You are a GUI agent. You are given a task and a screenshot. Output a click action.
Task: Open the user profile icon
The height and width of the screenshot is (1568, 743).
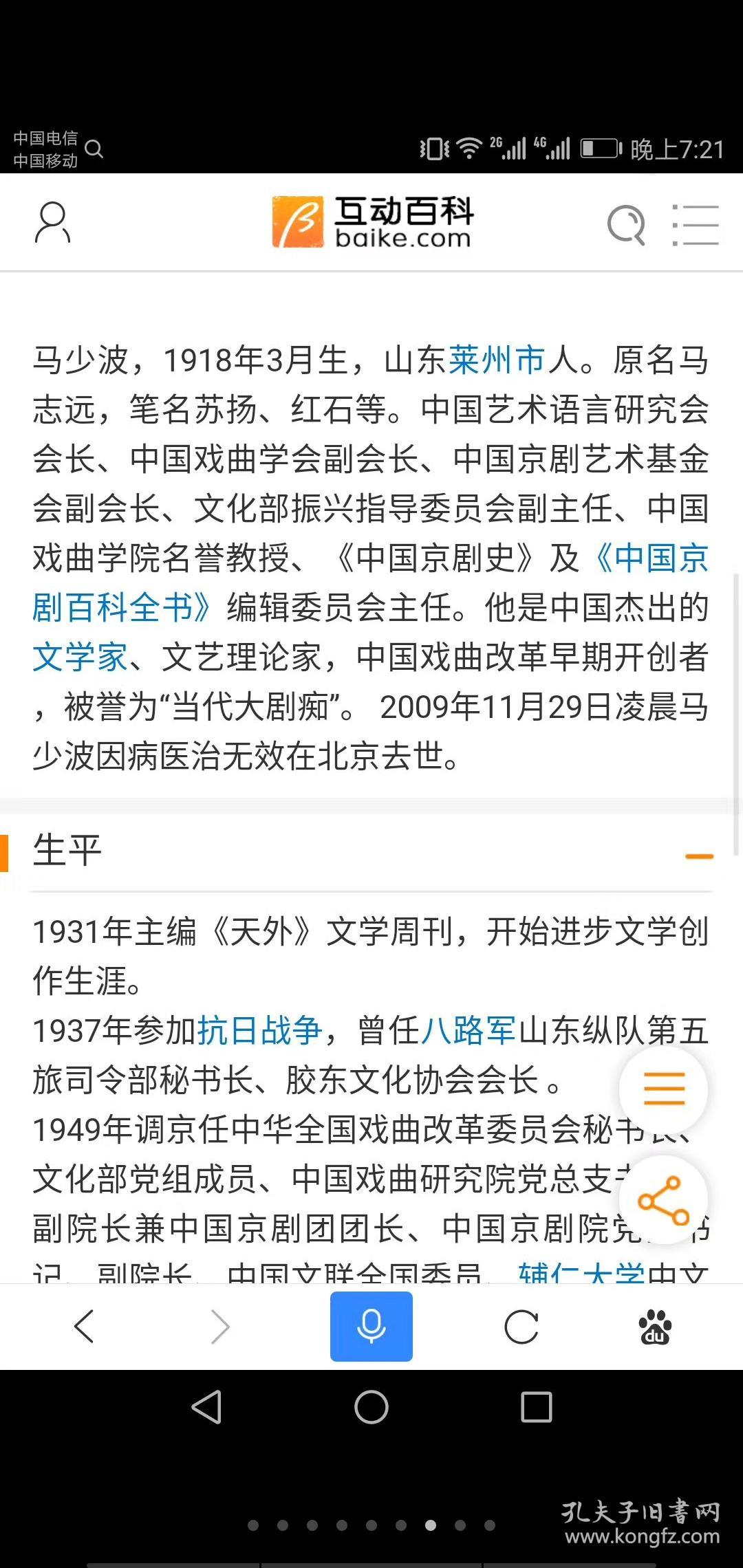click(x=52, y=222)
